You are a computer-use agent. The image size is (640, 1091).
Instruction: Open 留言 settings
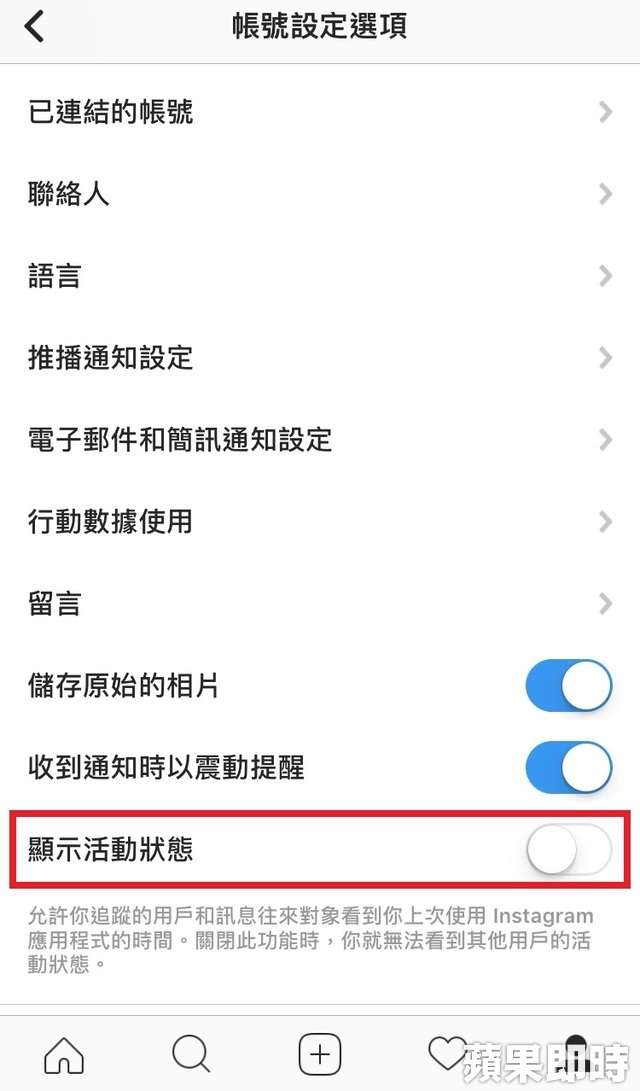320,604
